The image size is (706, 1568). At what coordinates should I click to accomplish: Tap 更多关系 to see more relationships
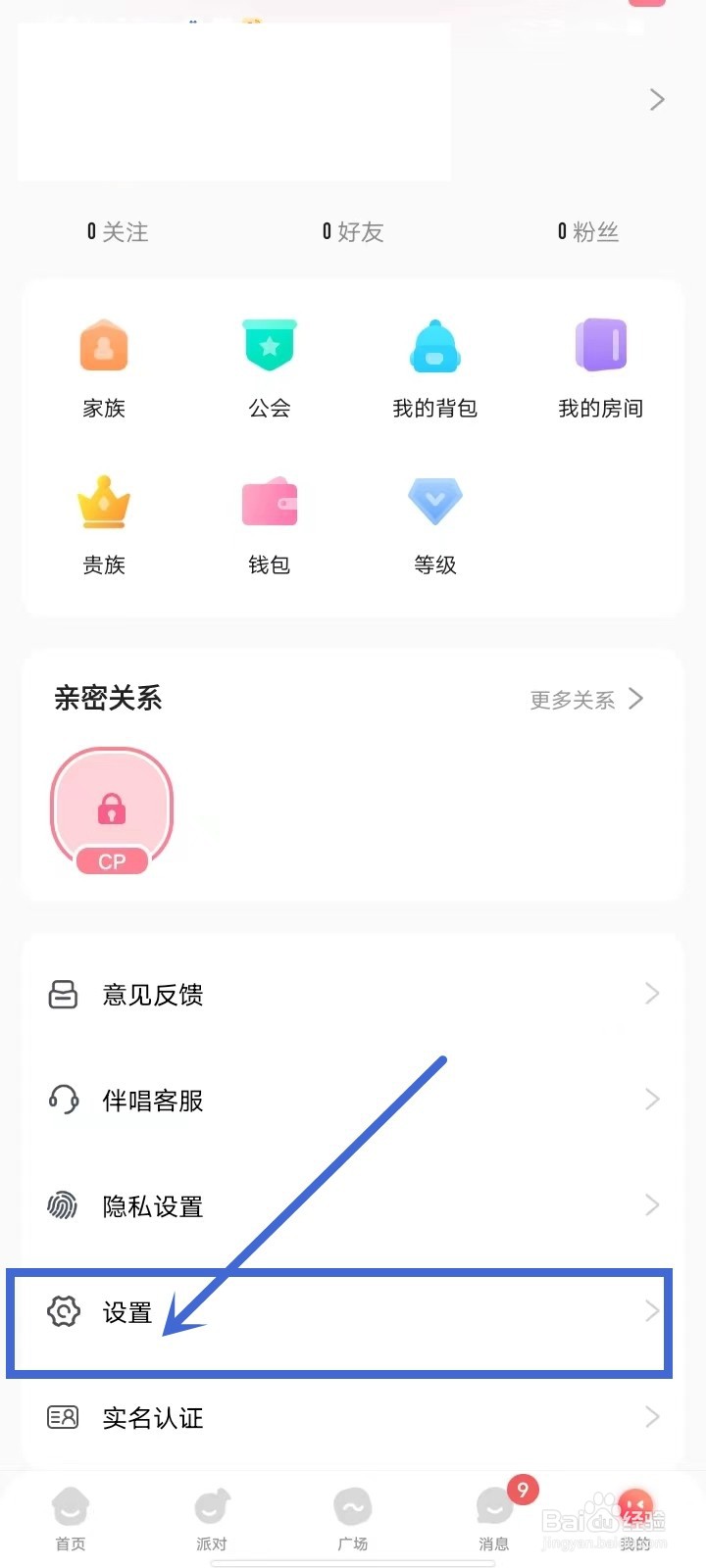pos(586,700)
